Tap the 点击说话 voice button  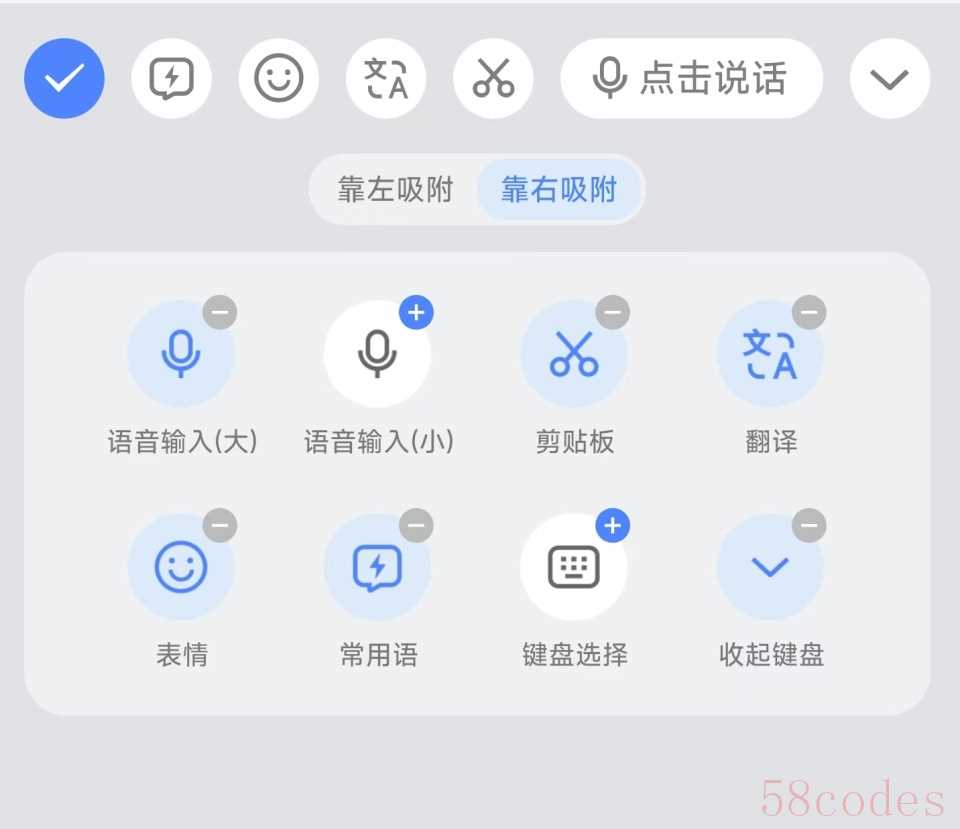691,78
